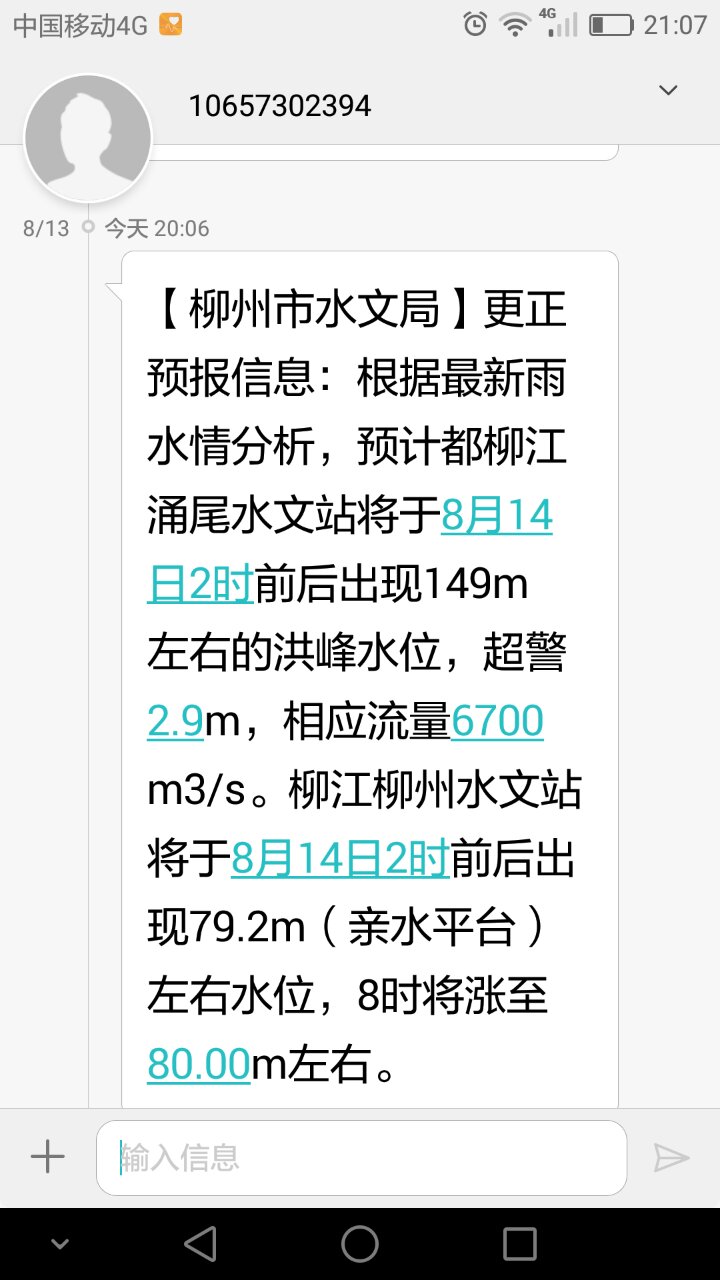Tap the plus attachment icon
720x1280 pixels.
pyautogui.click(x=47, y=1157)
